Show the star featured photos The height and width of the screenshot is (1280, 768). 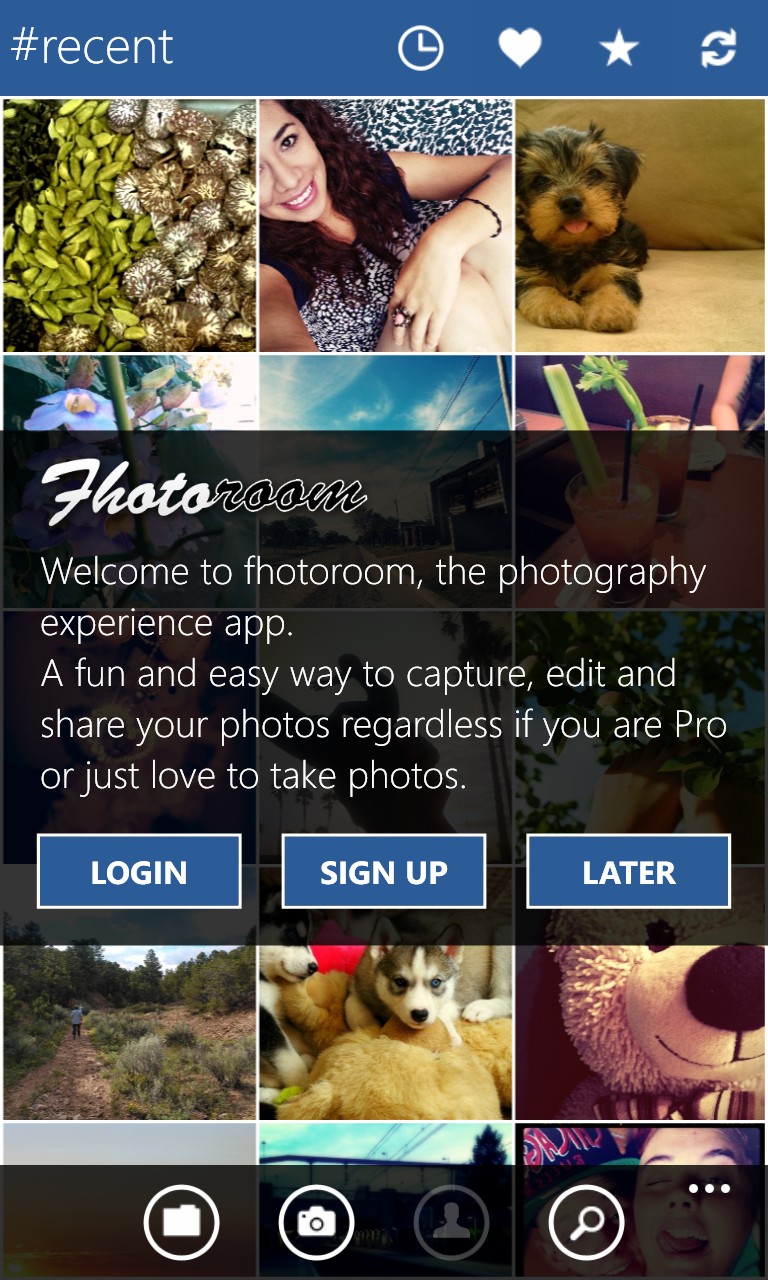click(x=619, y=47)
